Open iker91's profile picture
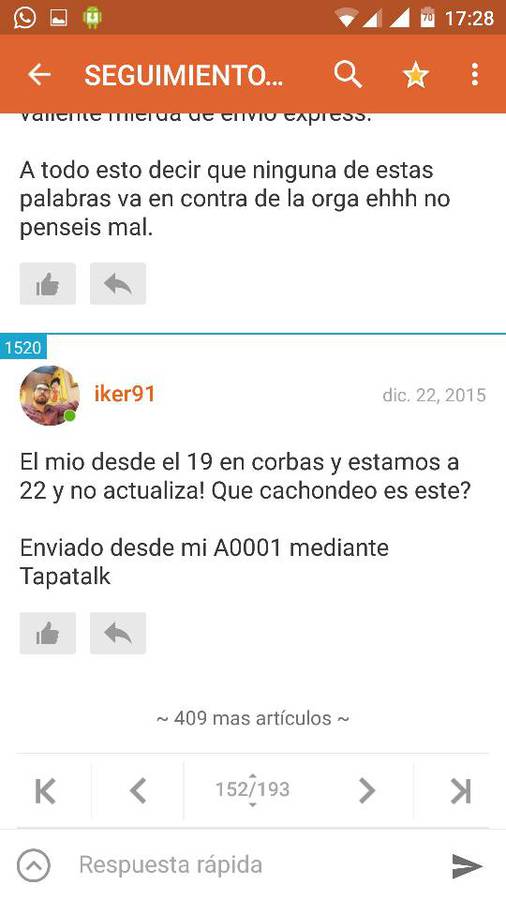506x900 pixels. coord(49,395)
